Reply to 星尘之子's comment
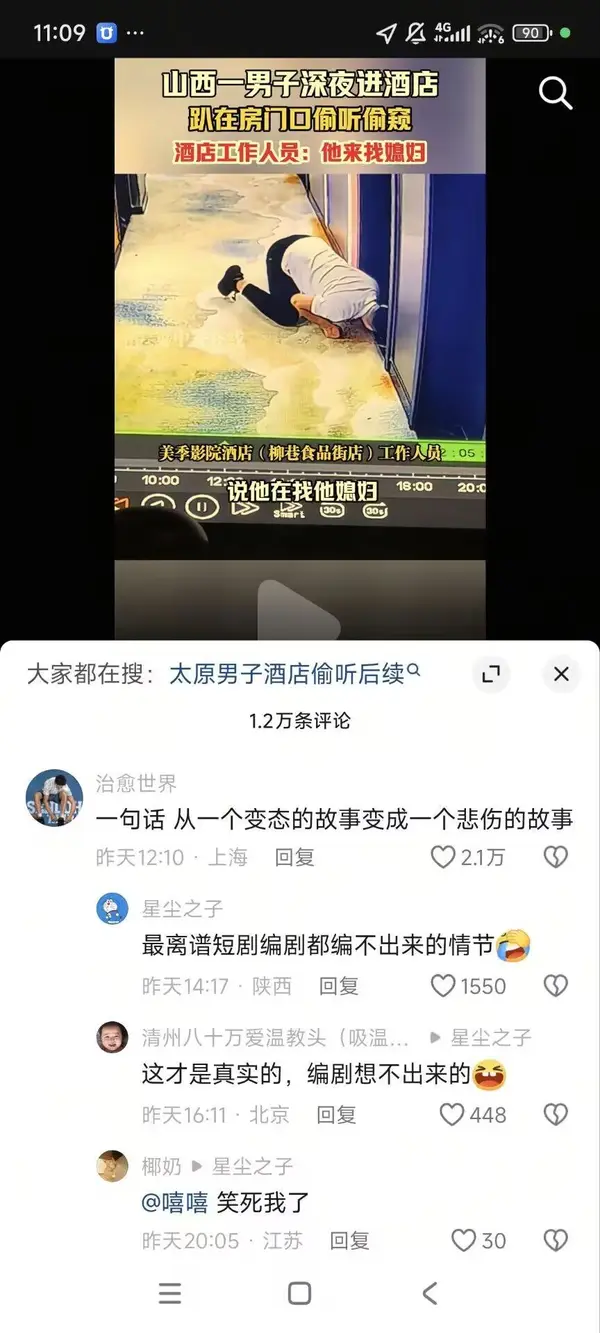Viewport: 600px width, 1333px height. 338,986
